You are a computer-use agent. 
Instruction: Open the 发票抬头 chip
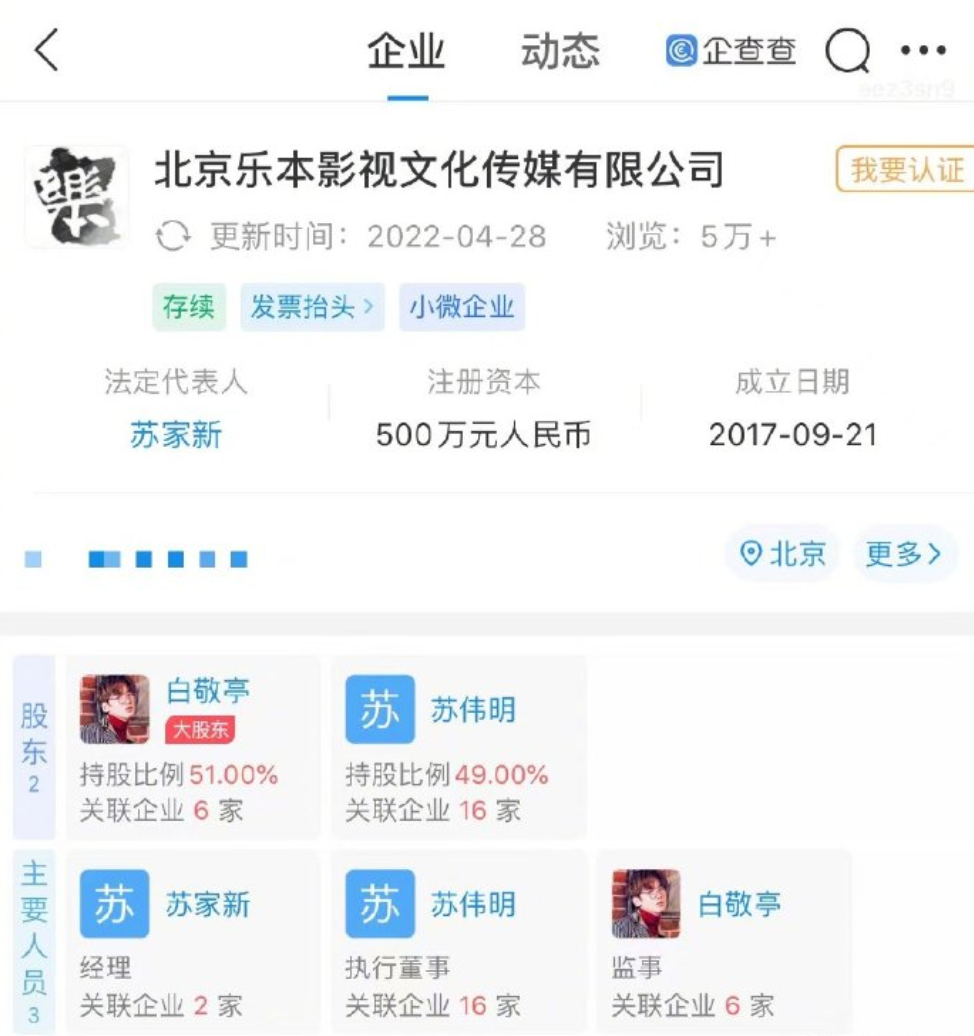(x=312, y=307)
